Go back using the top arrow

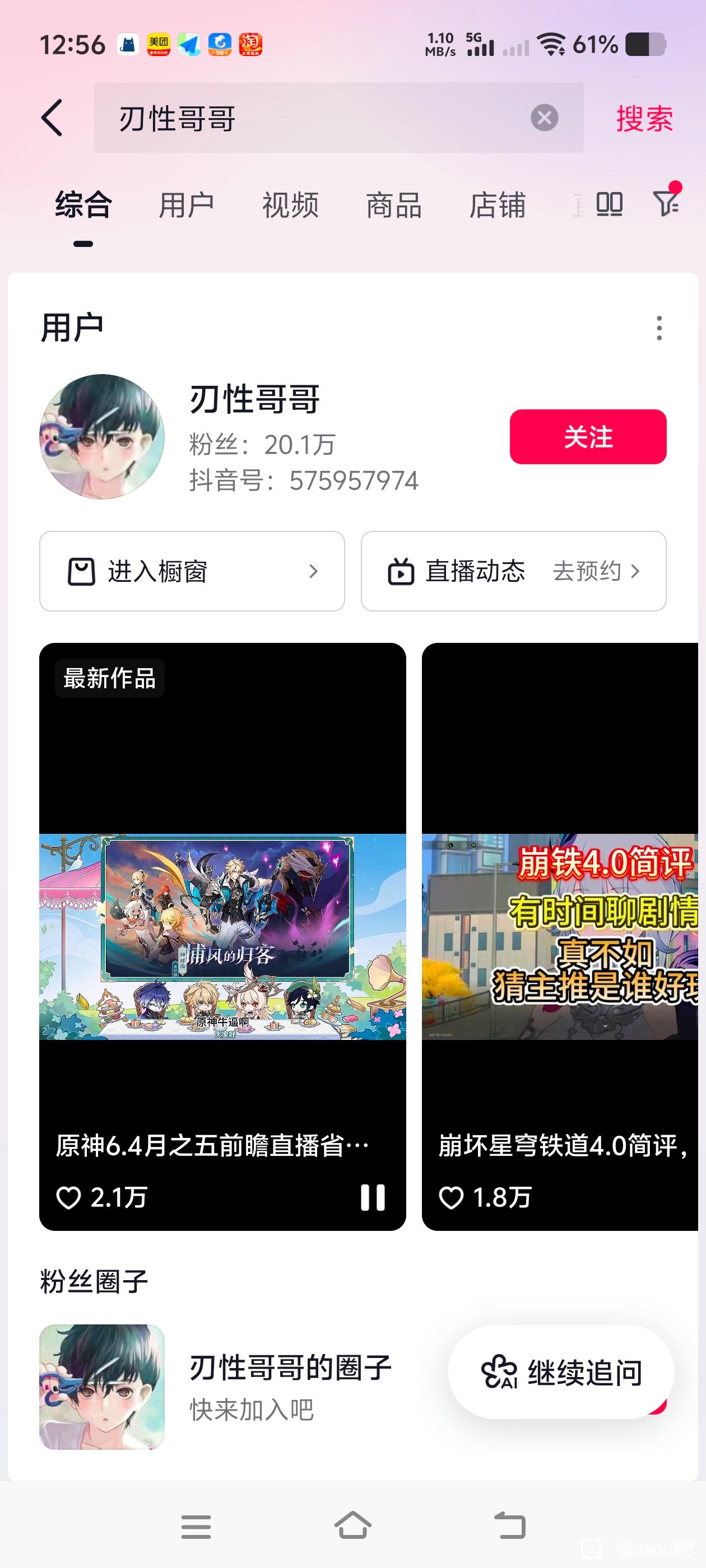click(x=52, y=118)
